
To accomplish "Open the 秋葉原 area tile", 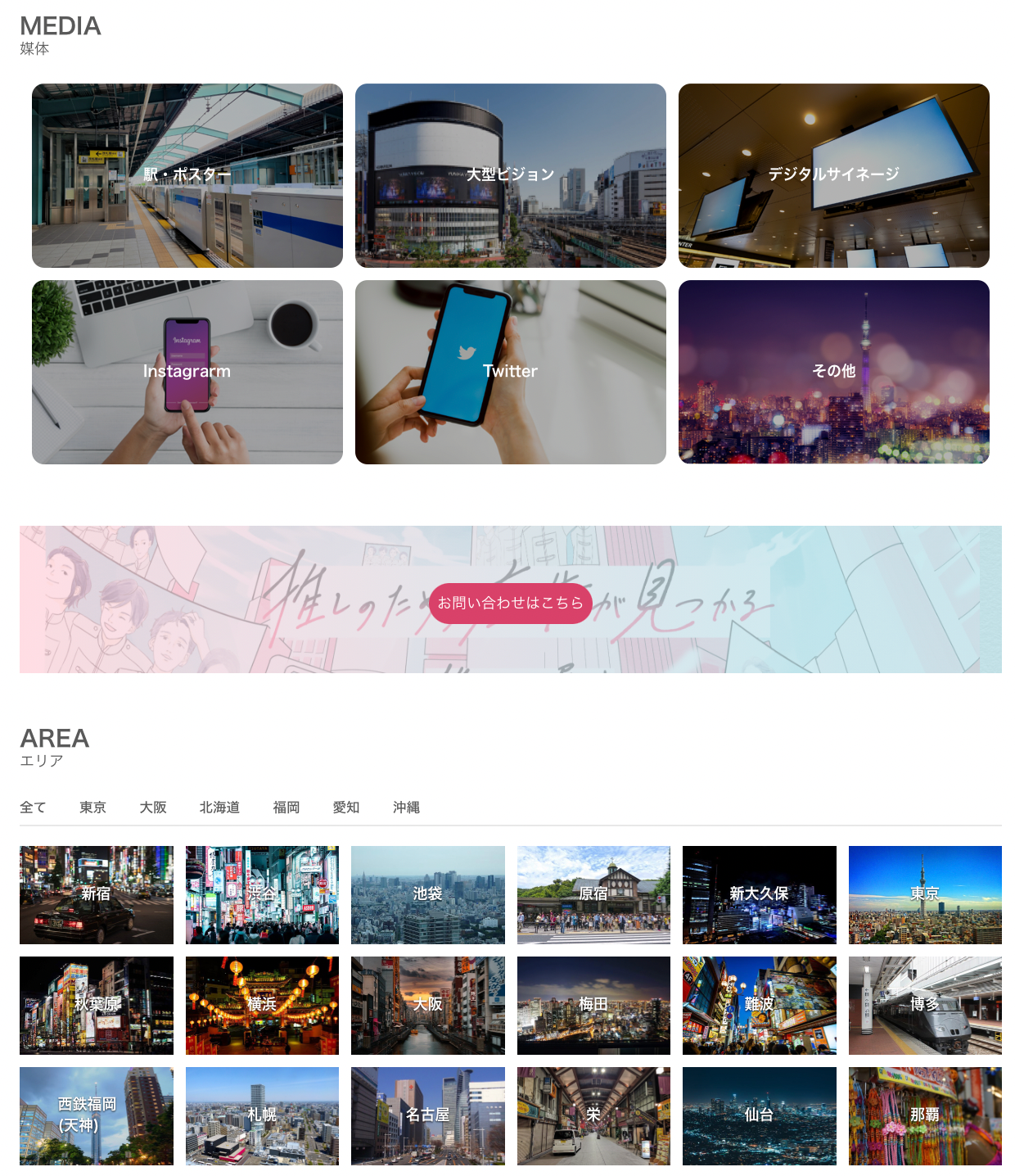I will pos(97,1005).
